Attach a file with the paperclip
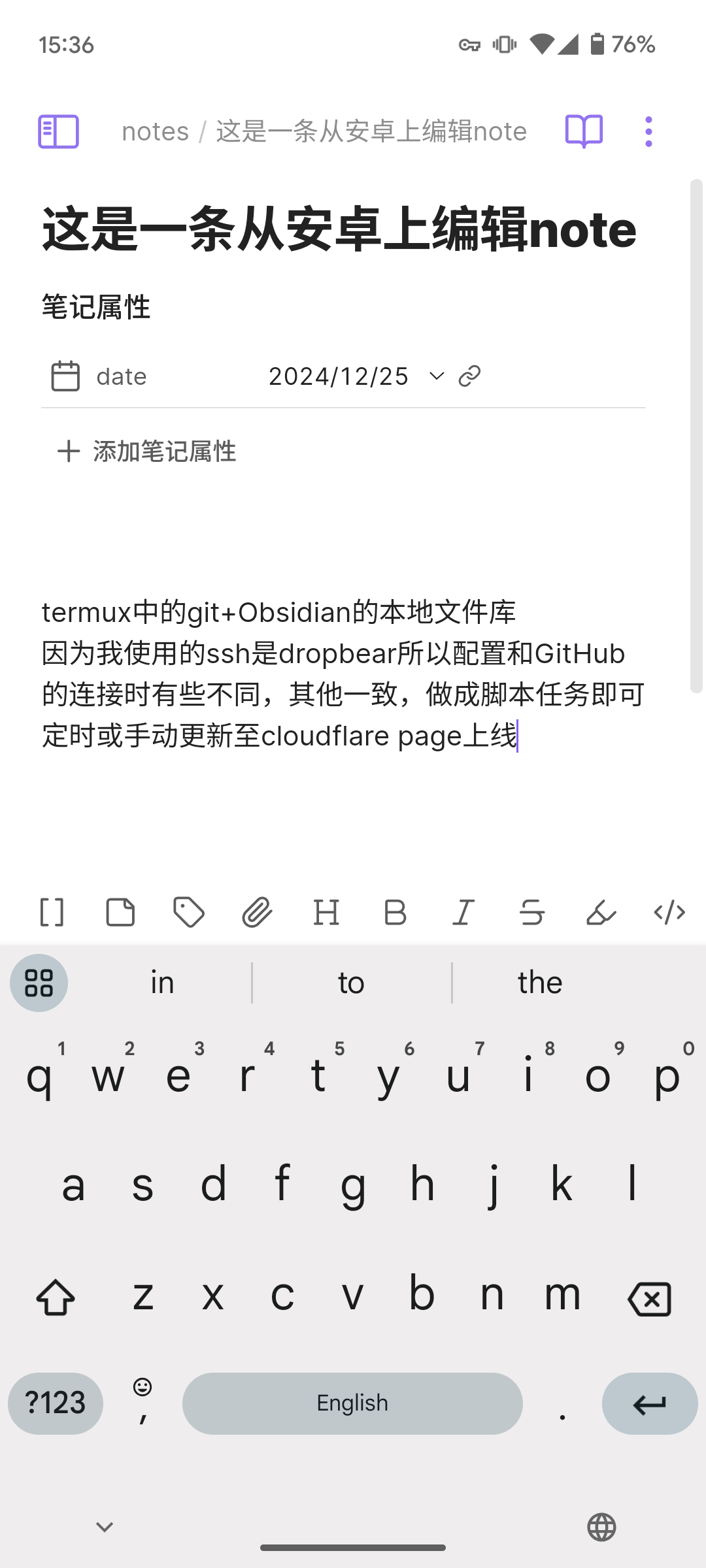 click(x=257, y=912)
